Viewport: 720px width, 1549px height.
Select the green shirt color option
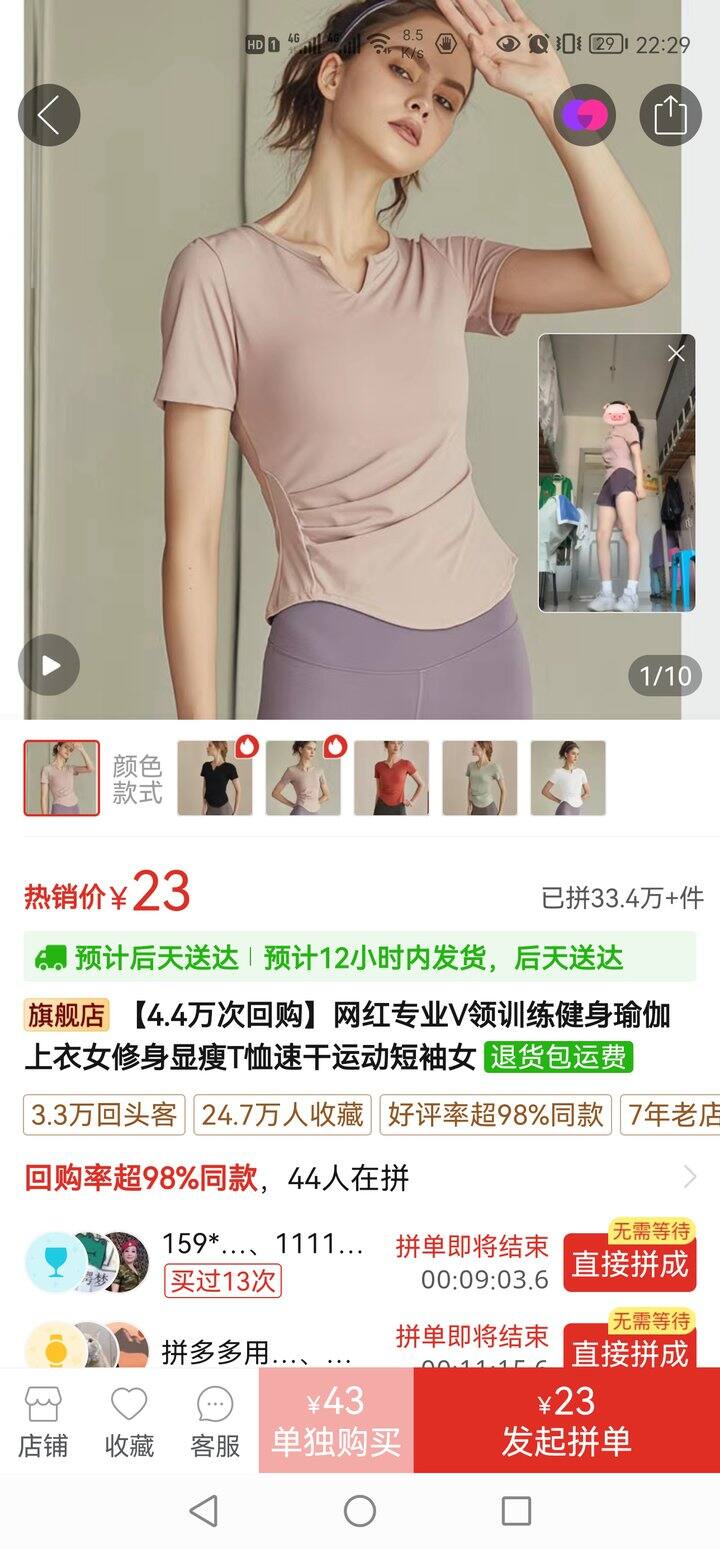479,778
